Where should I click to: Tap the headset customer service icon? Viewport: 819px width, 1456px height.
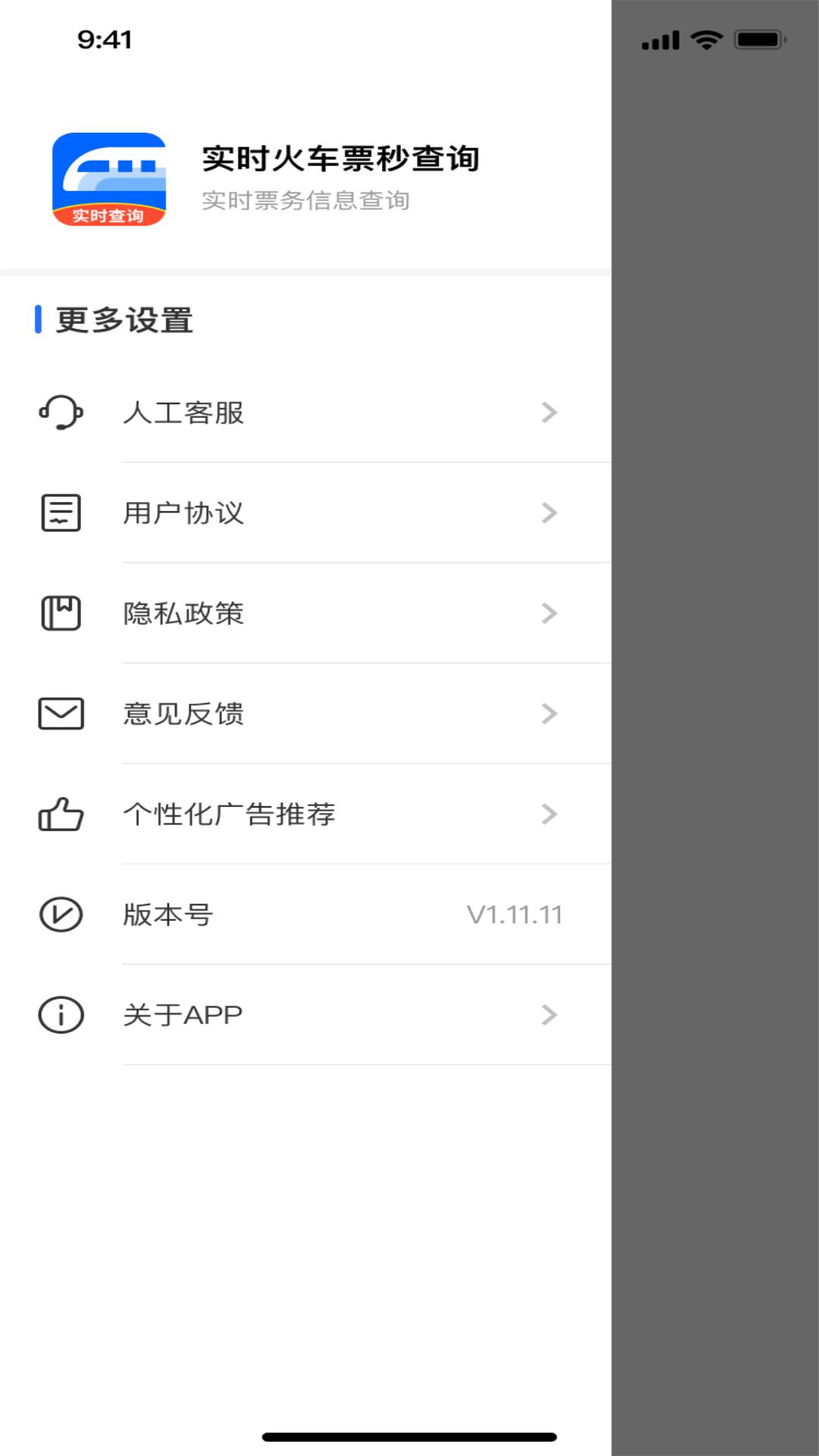click(61, 413)
